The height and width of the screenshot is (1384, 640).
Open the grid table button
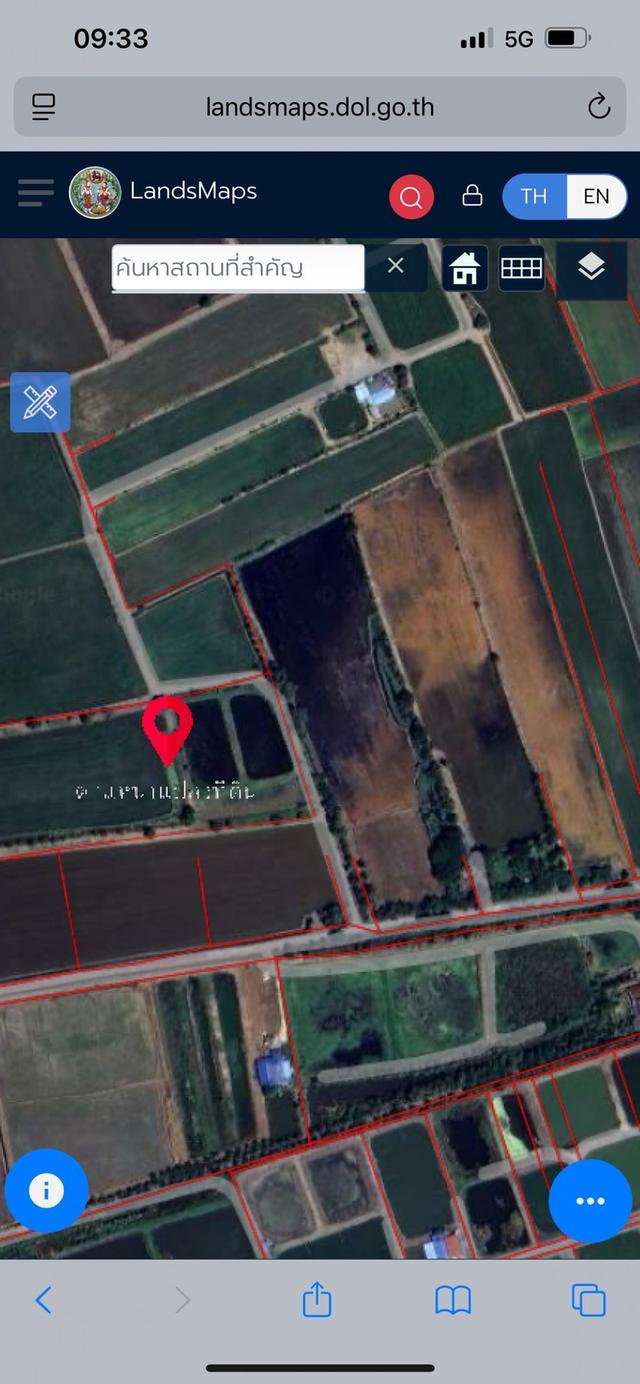pyautogui.click(x=521, y=268)
